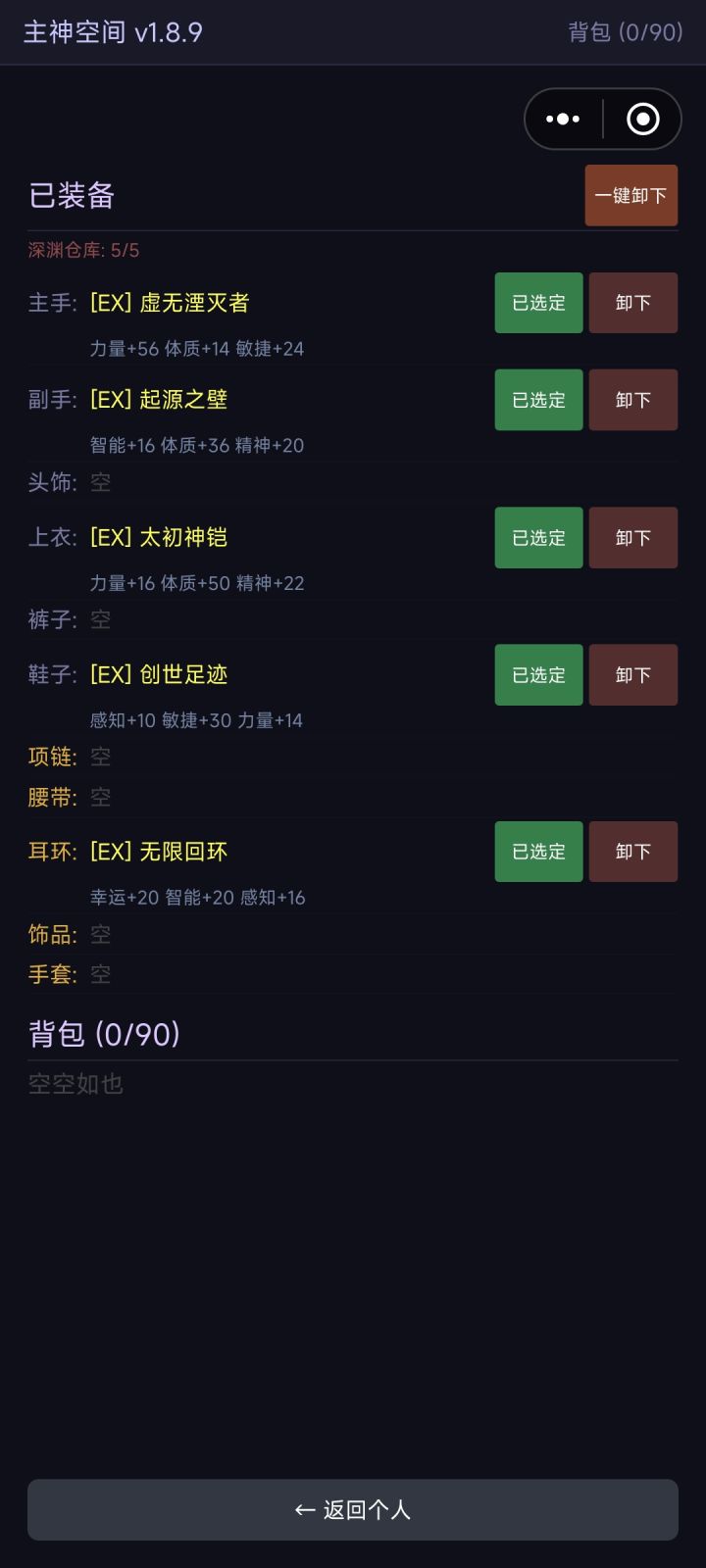
Task: Go back with 返回个人 button
Action: [x=353, y=1510]
